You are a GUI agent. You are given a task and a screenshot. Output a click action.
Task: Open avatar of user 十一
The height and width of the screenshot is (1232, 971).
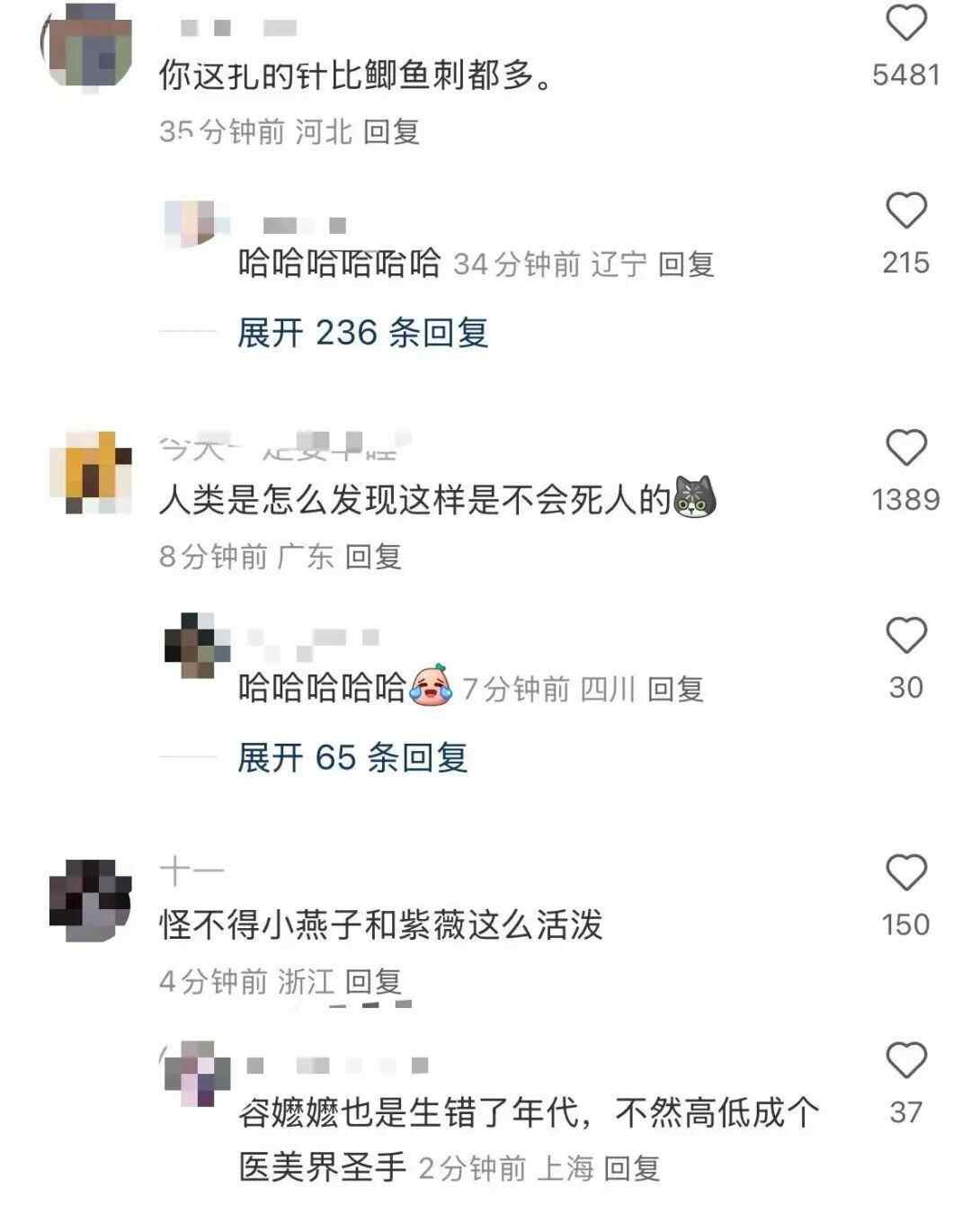(x=90, y=899)
